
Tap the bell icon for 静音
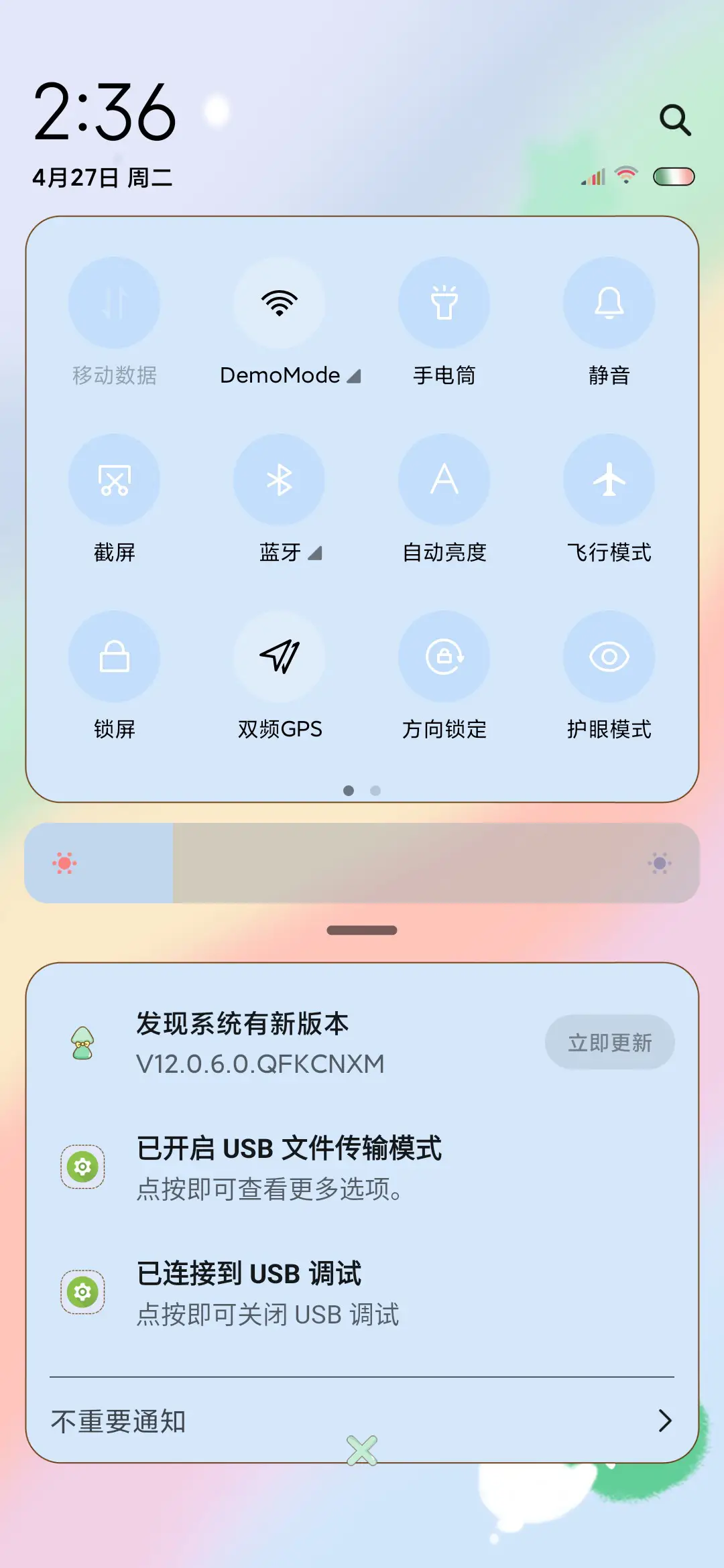click(609, 303)
